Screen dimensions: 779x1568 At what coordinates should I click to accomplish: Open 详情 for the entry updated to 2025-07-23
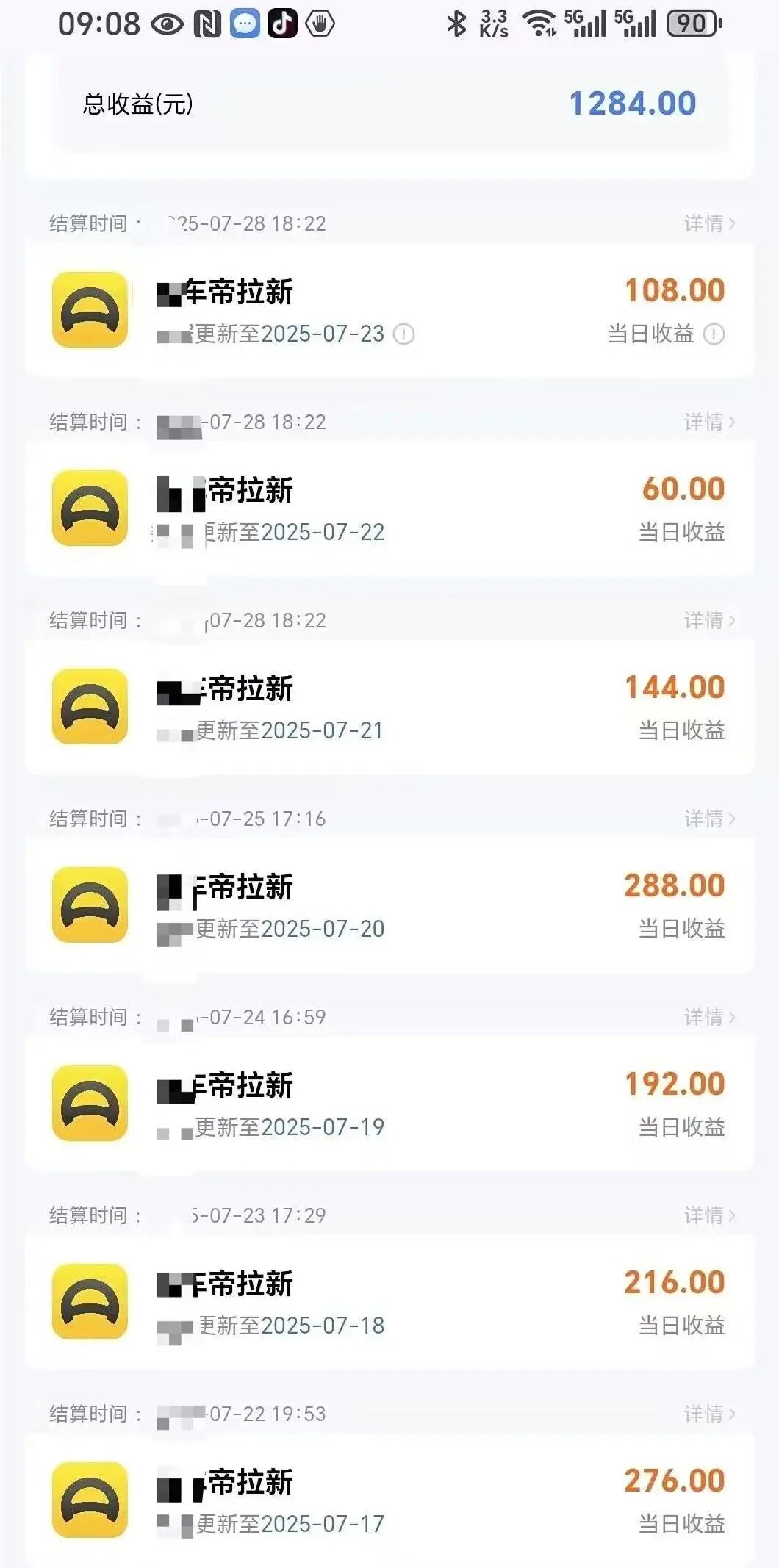708,223
